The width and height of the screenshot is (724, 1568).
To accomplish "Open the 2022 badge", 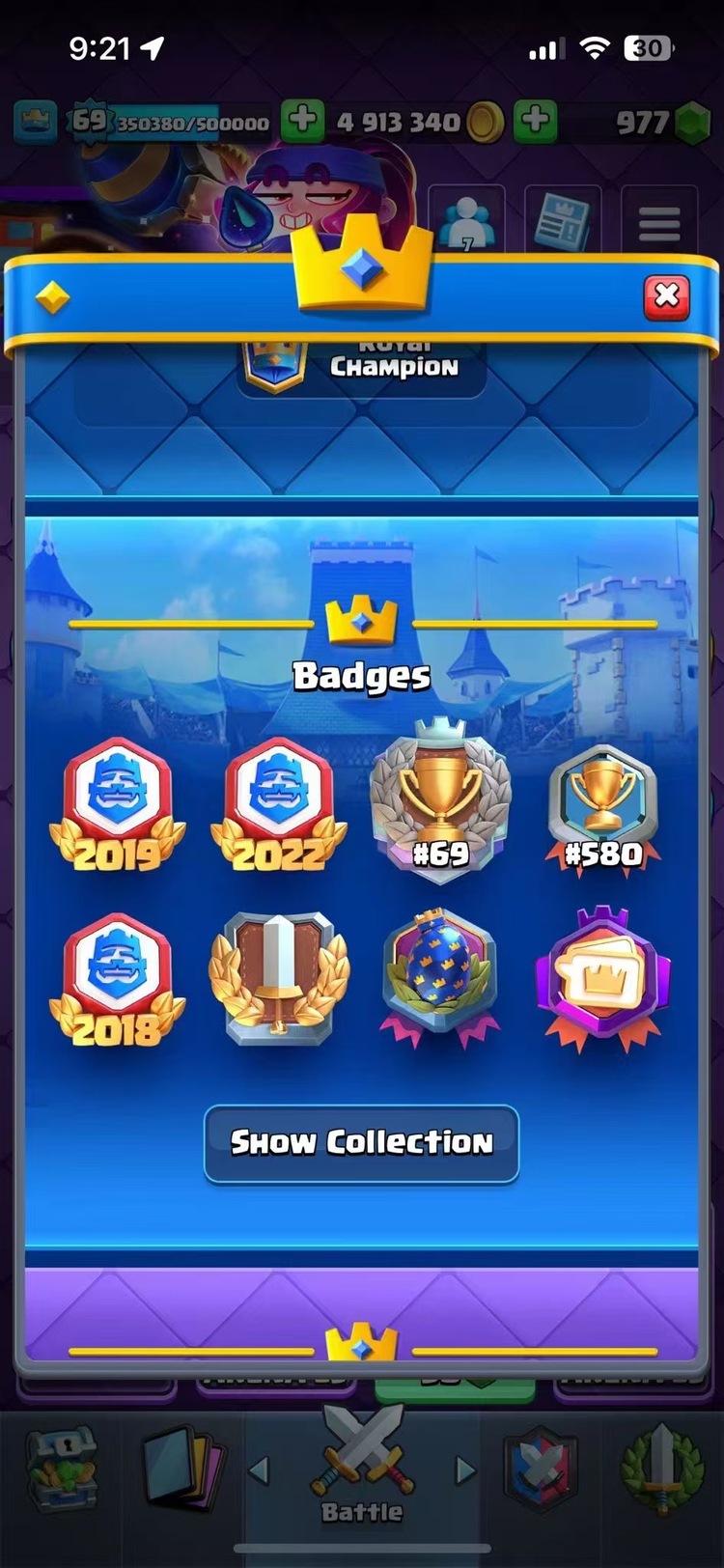I will point(278,804).
